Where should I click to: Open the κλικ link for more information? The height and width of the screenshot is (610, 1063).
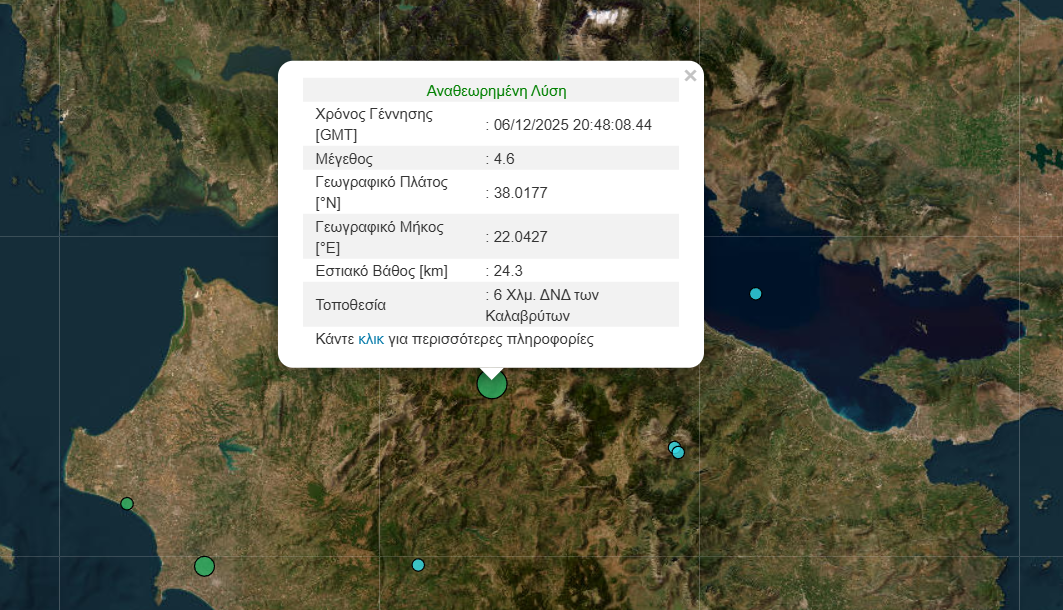[x=370, y=339]
